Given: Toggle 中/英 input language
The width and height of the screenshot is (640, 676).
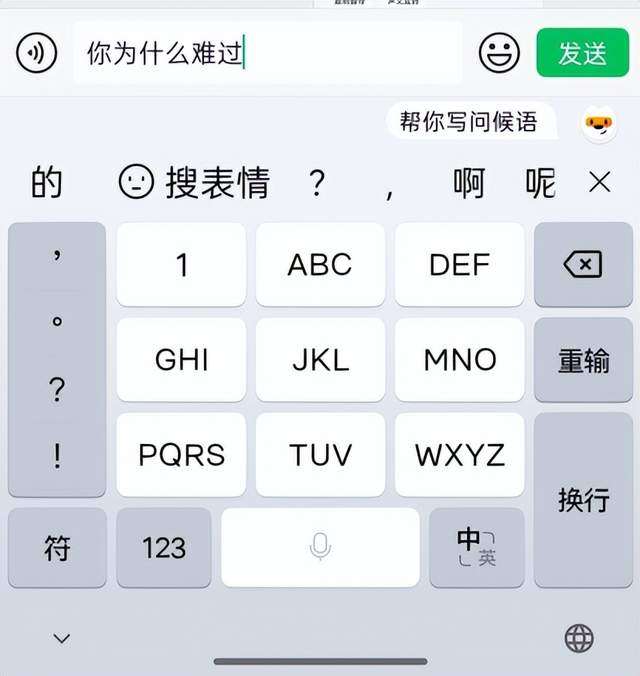Looking at the screenshot, I should pyautogui.click(x=476, y=548).
